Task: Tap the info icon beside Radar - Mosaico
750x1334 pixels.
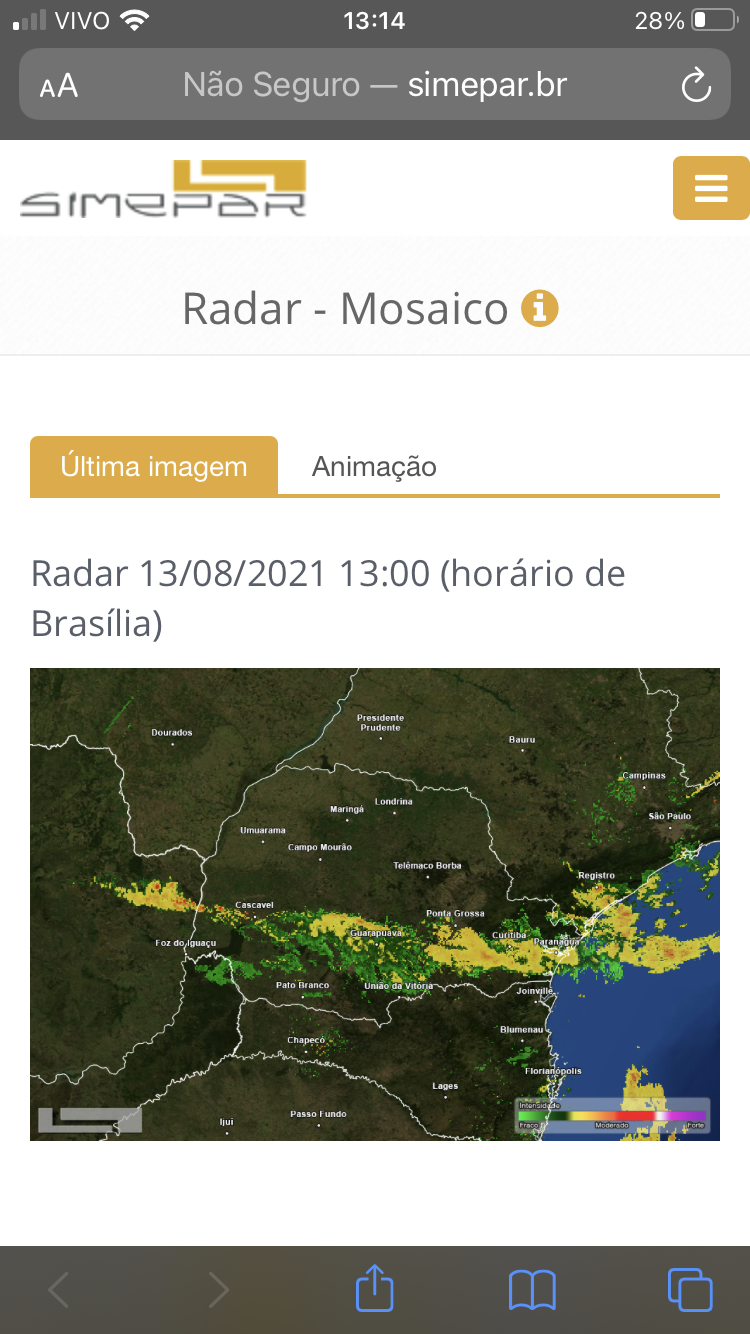Action: pos(540,308)
